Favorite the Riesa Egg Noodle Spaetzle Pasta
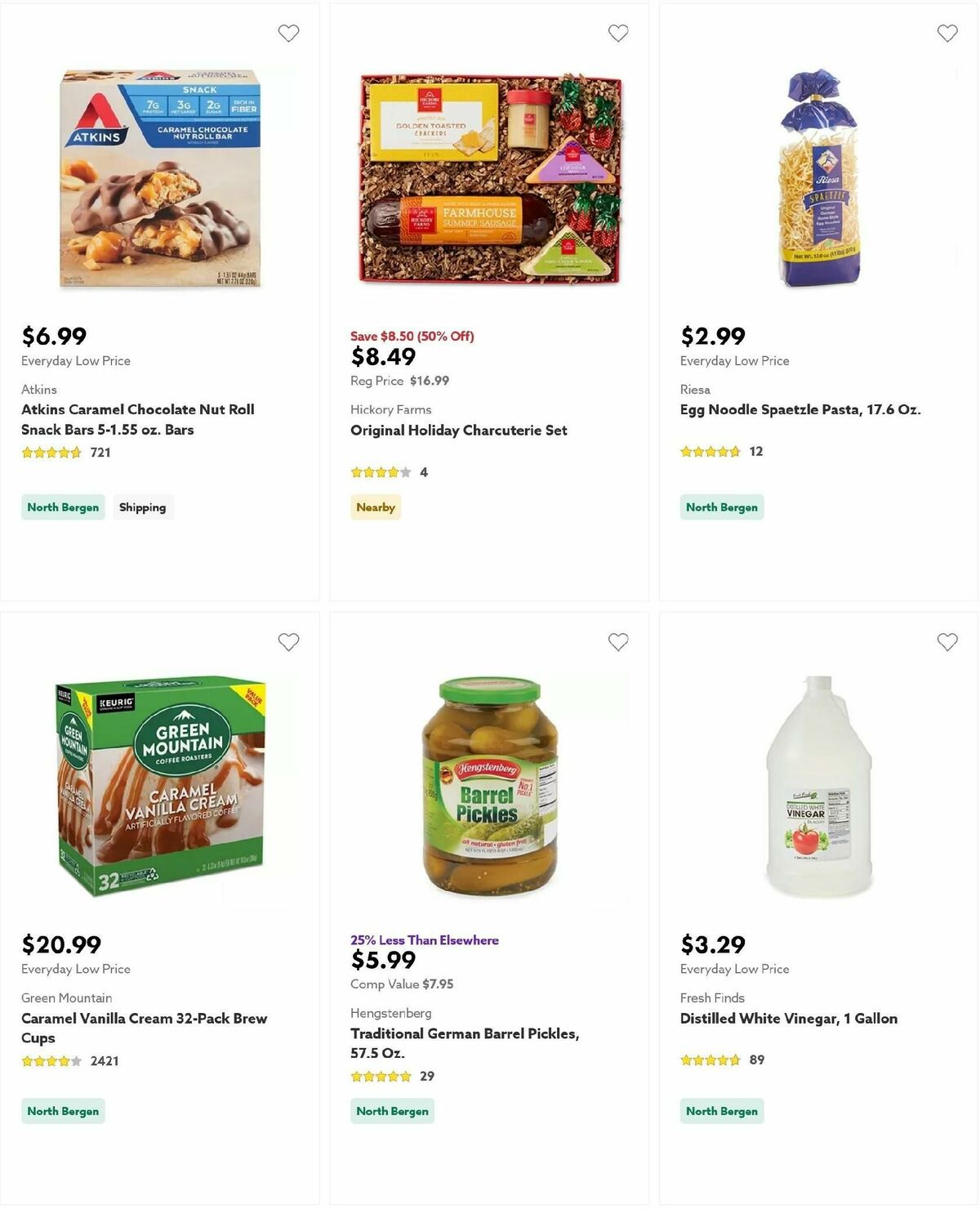This screenshot has height=1209, width=980. (947, 33)
